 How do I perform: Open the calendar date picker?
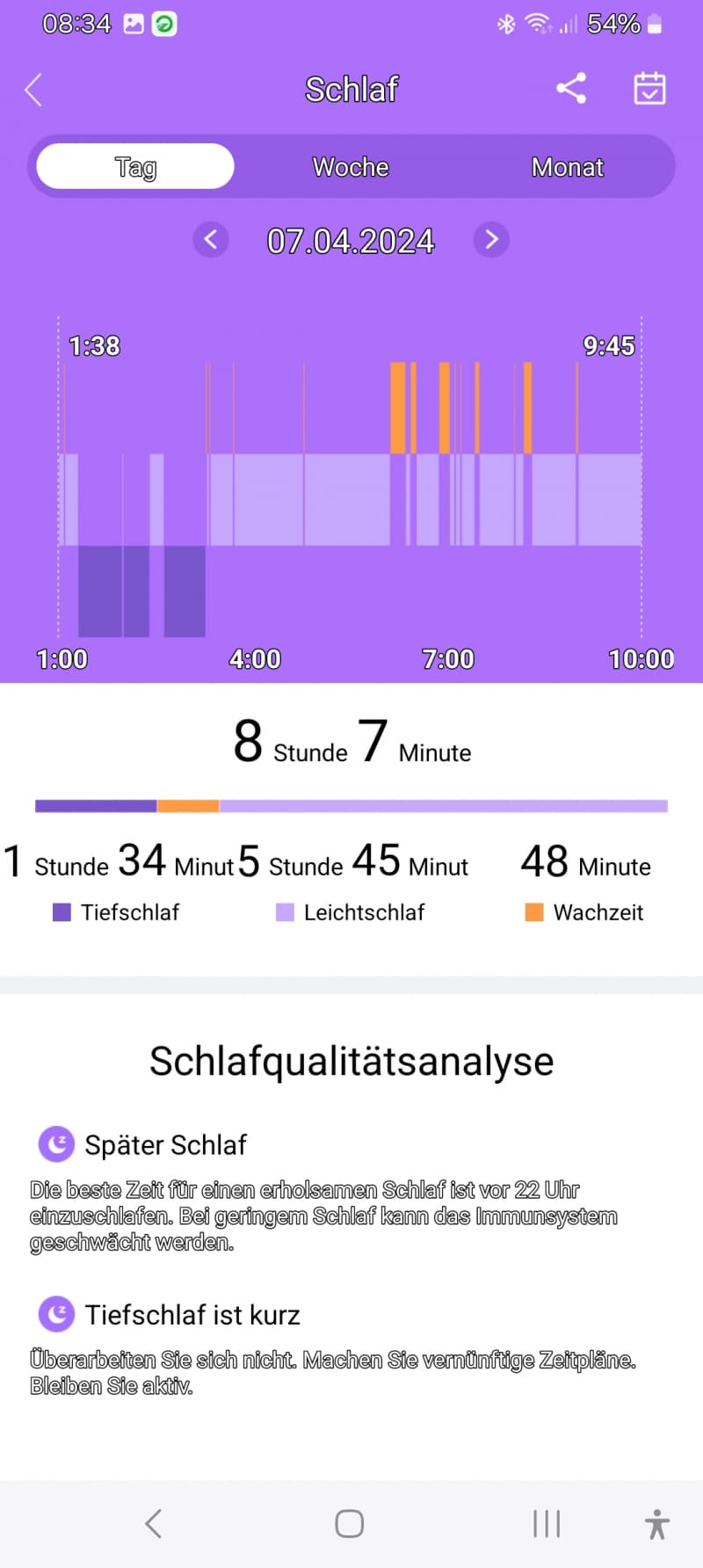[649, 88]
